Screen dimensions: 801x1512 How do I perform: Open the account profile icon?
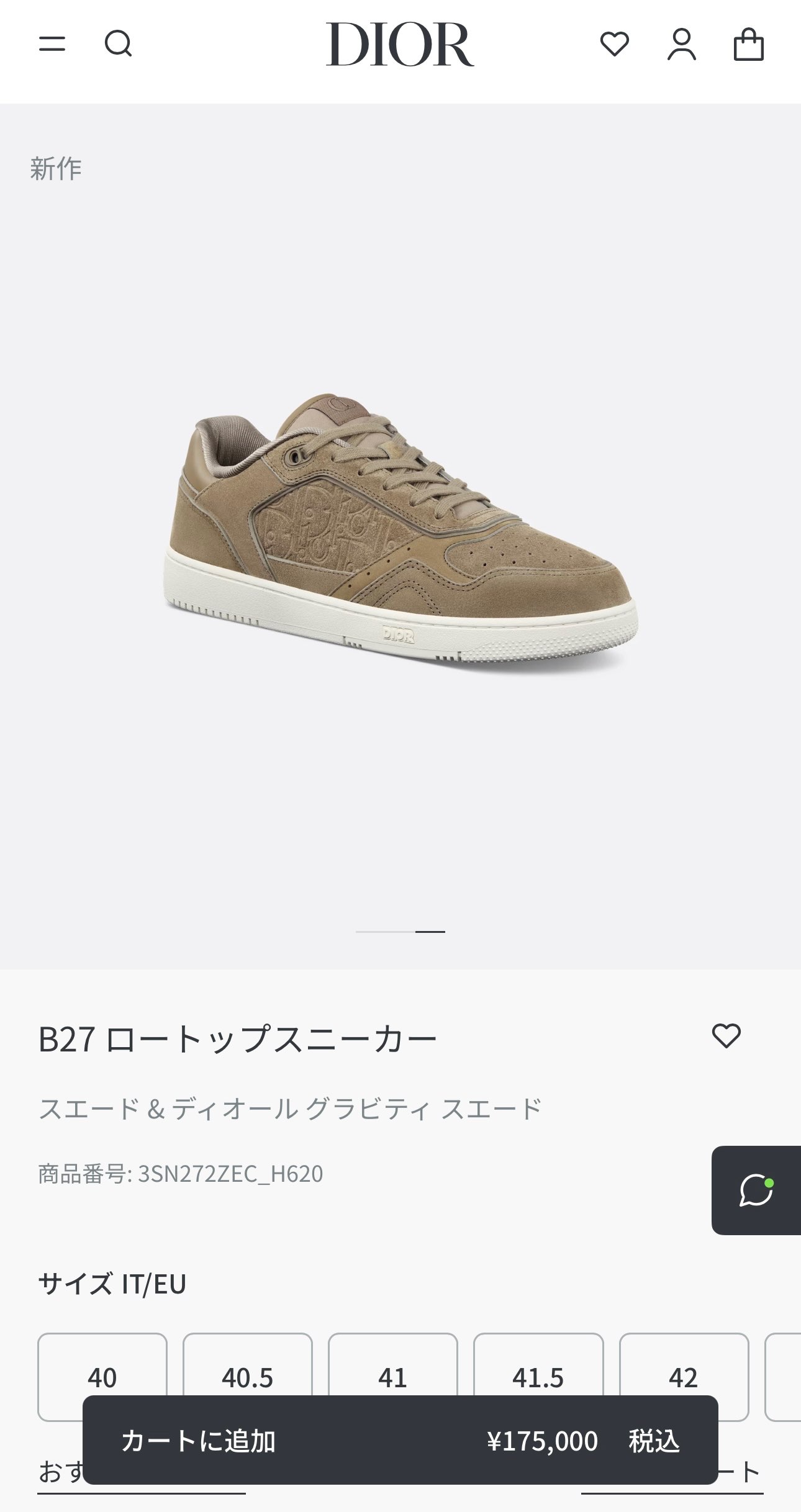(681, 44)
